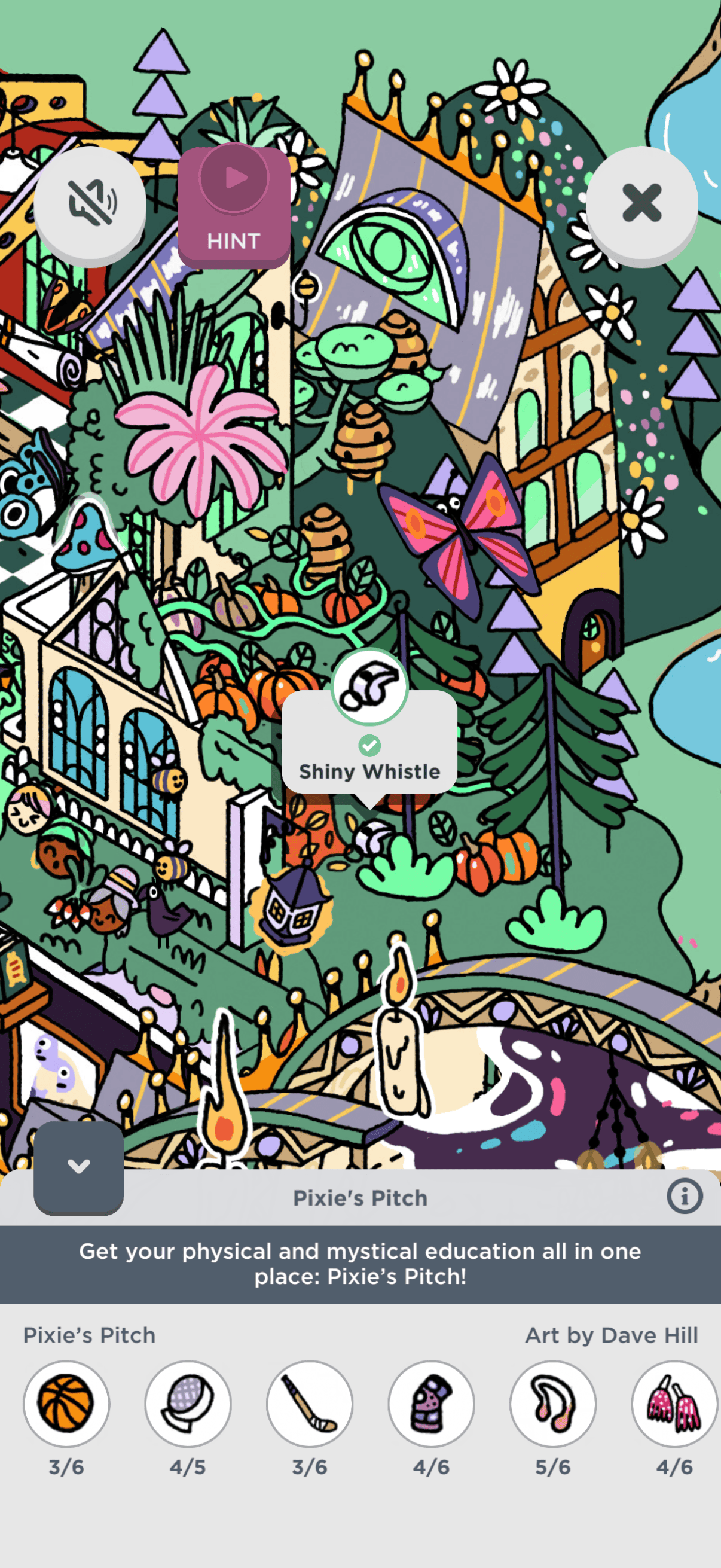
Task: Tap the HINT button
Action: pyautogui.click(x=234, y=208)
